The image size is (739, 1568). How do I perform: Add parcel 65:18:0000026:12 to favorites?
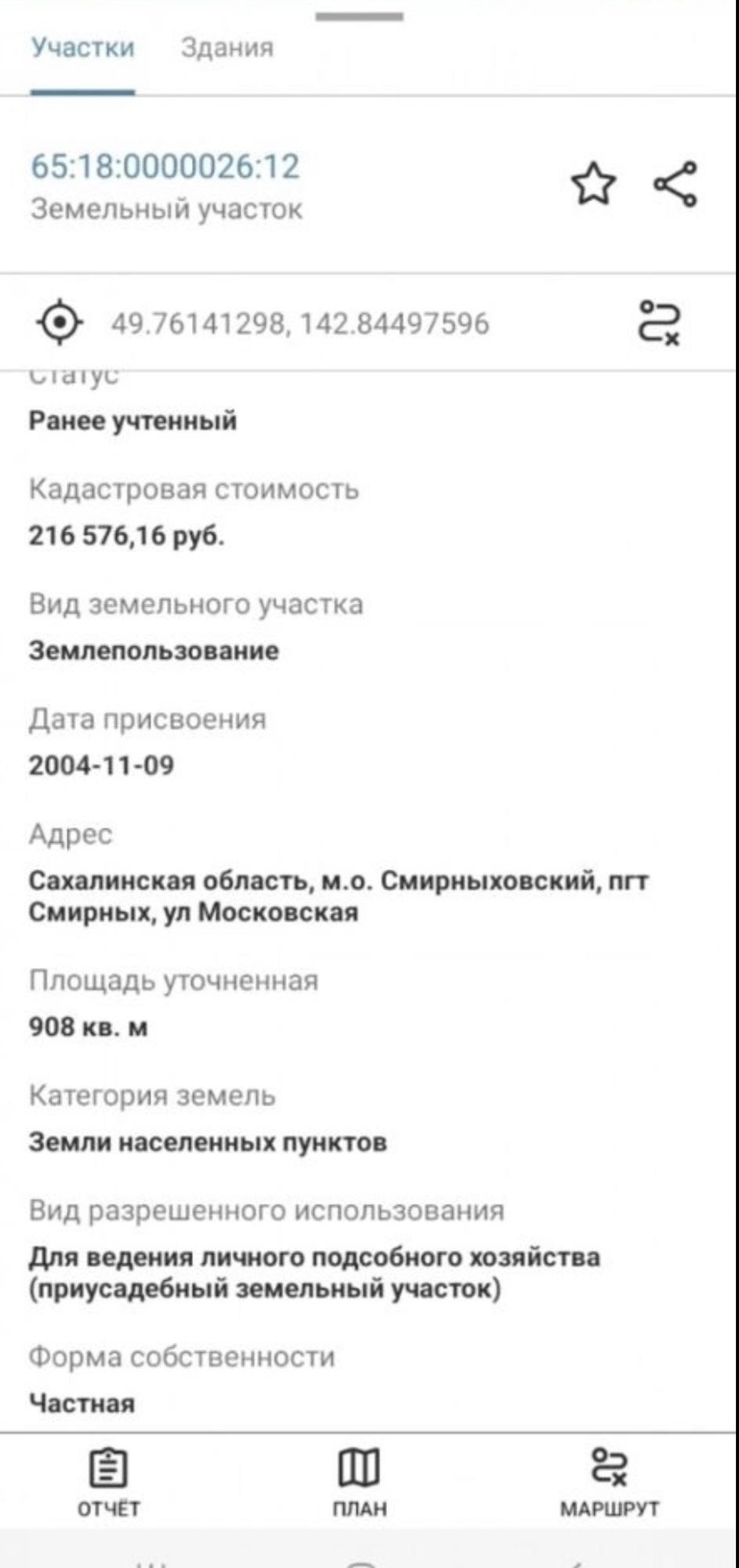point(593,184)
